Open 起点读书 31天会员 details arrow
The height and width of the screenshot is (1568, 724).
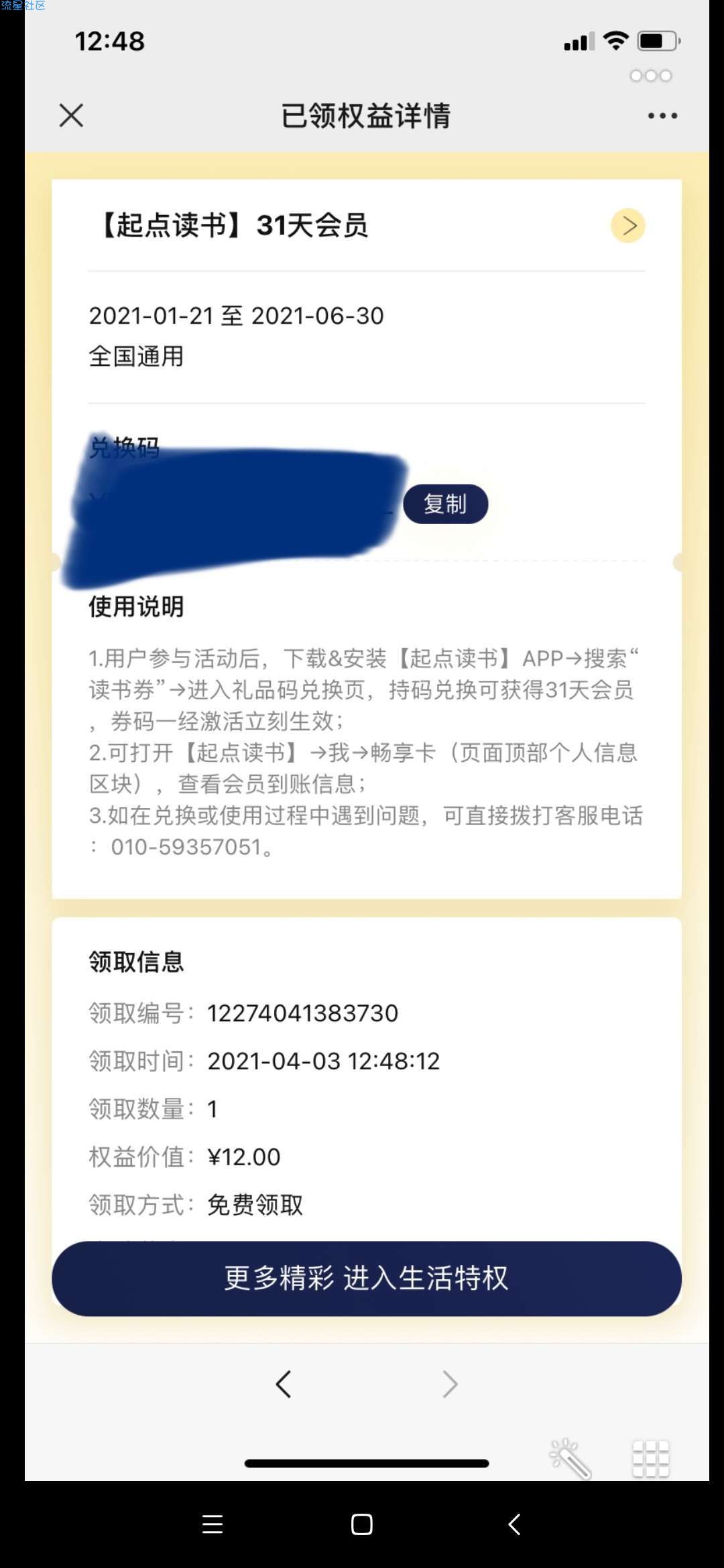[627, 225]
